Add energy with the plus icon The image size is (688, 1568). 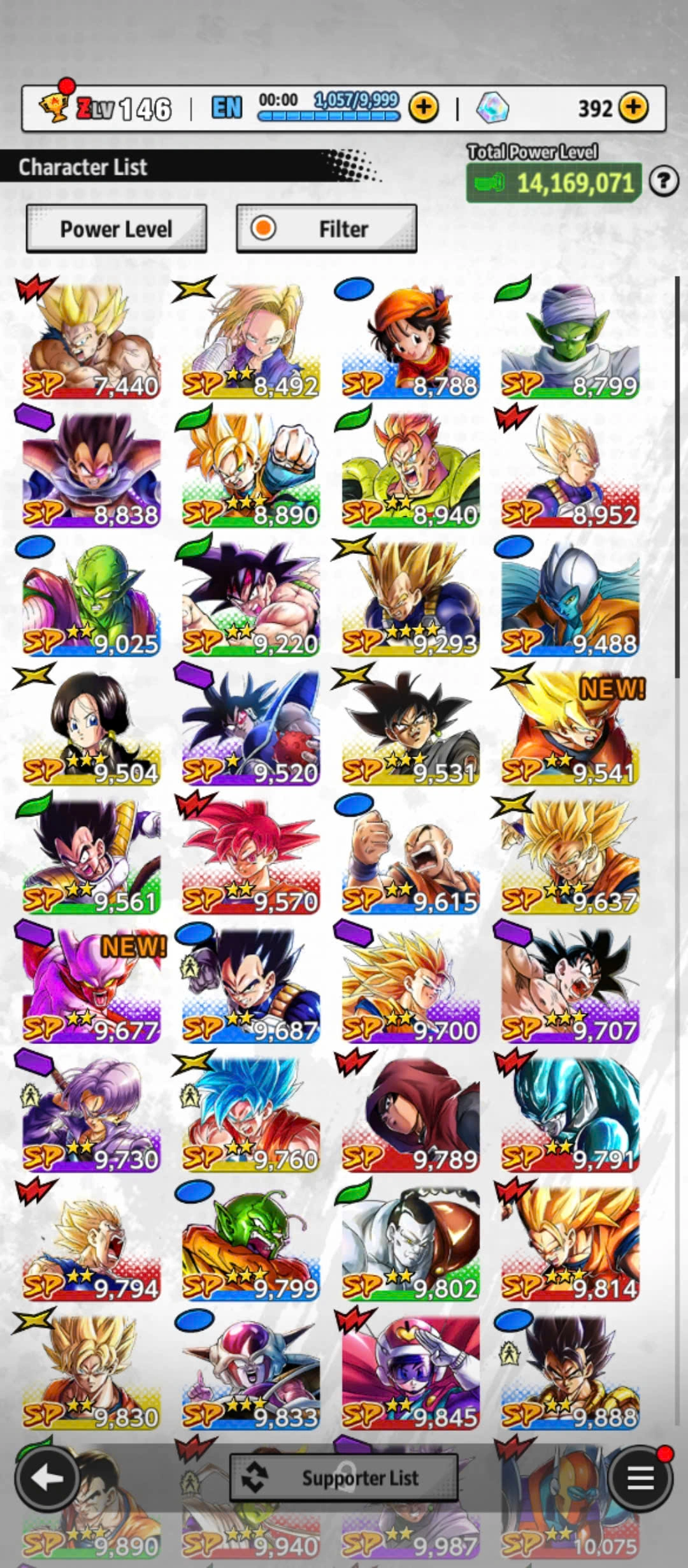[424, 108]
